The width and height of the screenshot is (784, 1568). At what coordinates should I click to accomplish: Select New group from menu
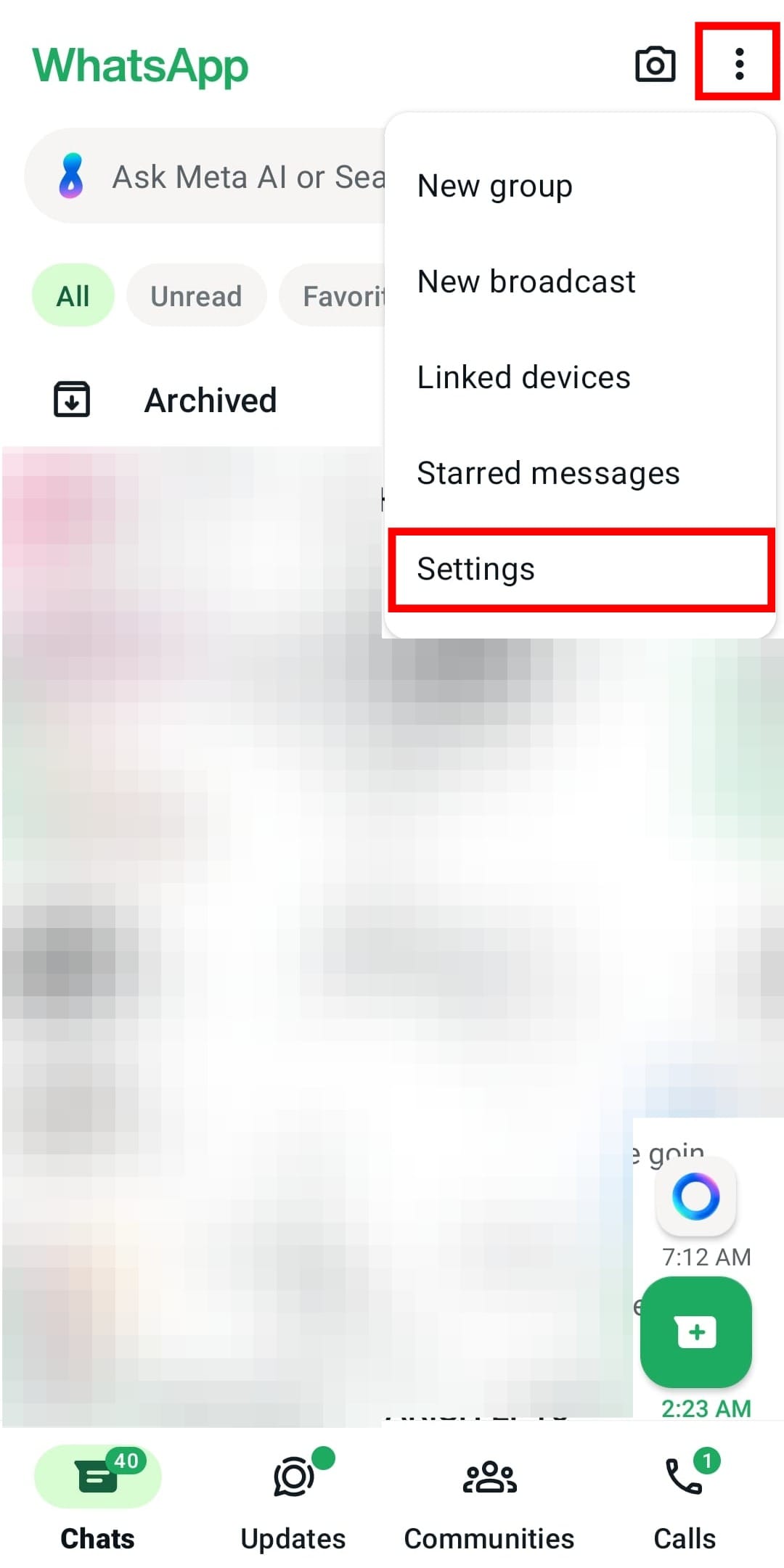[x=495, y=186]
